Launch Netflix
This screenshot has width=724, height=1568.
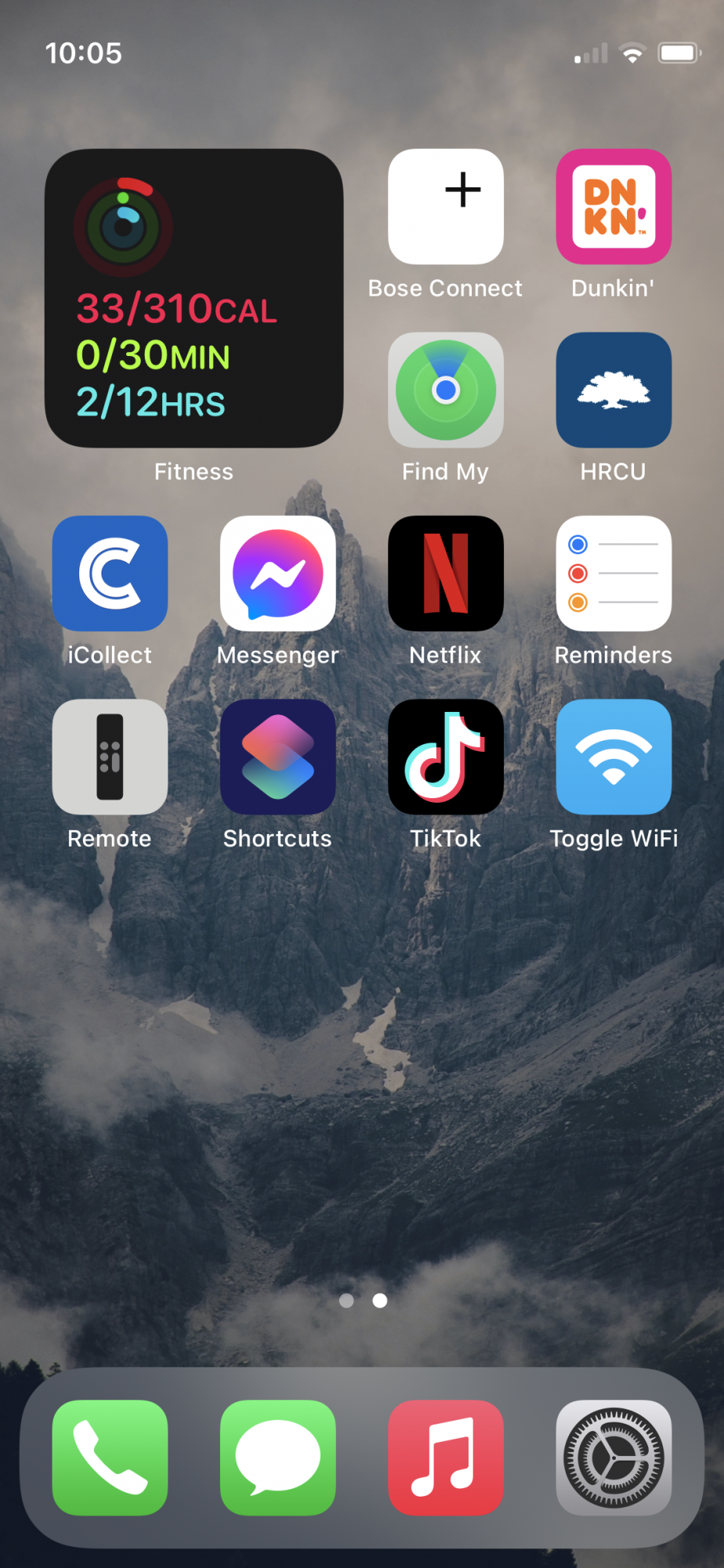445,573
